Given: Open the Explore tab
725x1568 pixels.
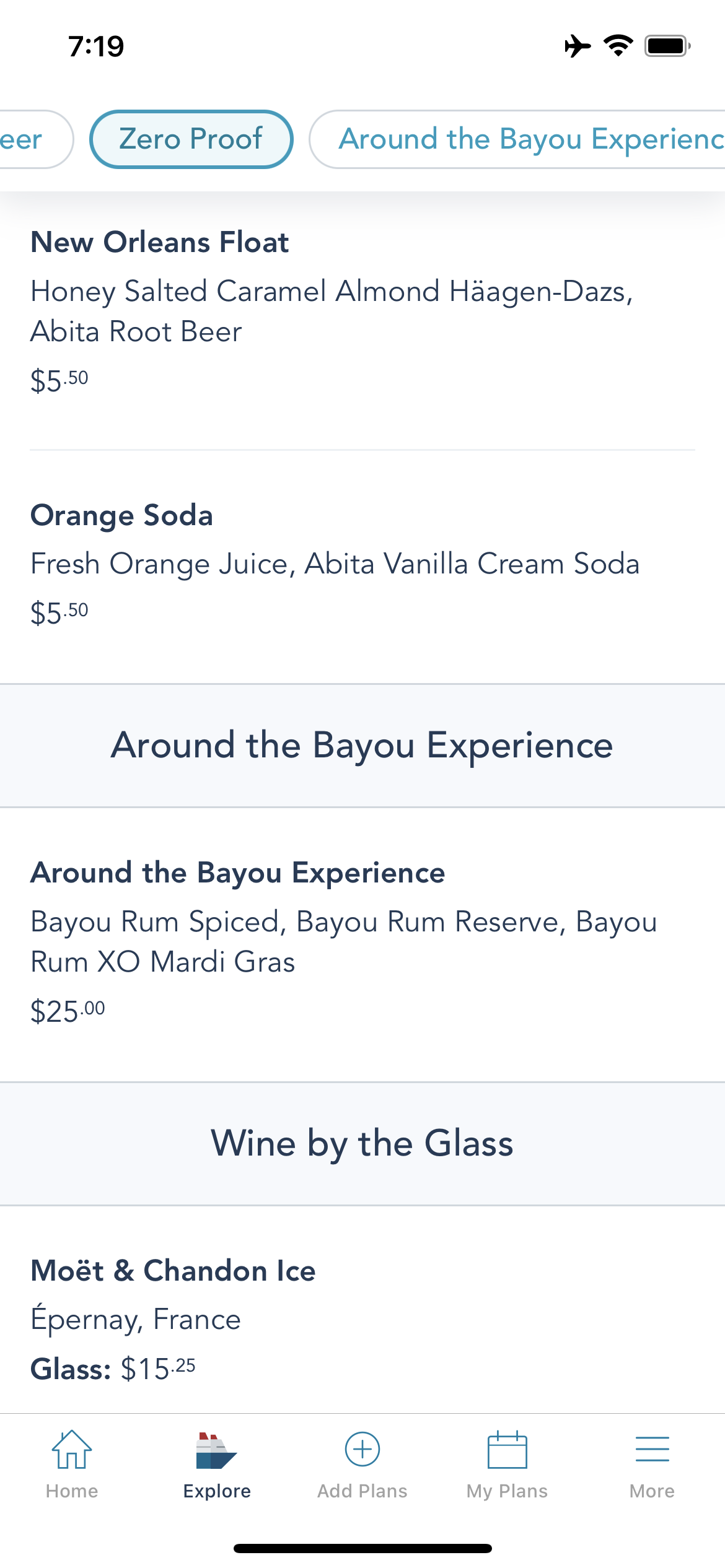Looking at the screenshot, I should point(217,1464).
